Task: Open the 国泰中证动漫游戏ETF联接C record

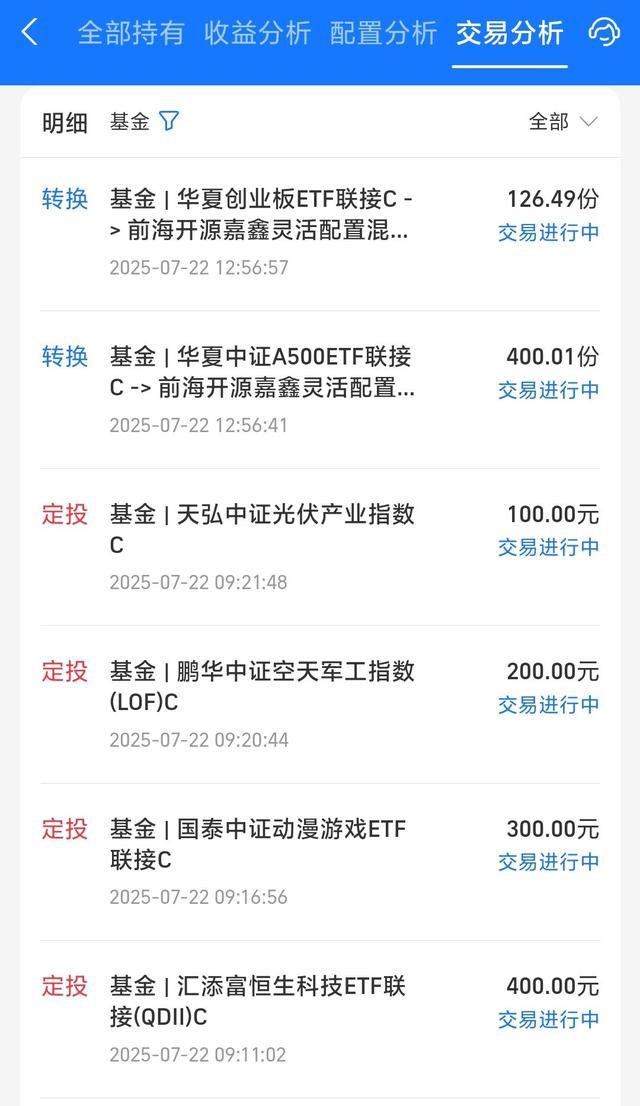Action: click(320, 862)
